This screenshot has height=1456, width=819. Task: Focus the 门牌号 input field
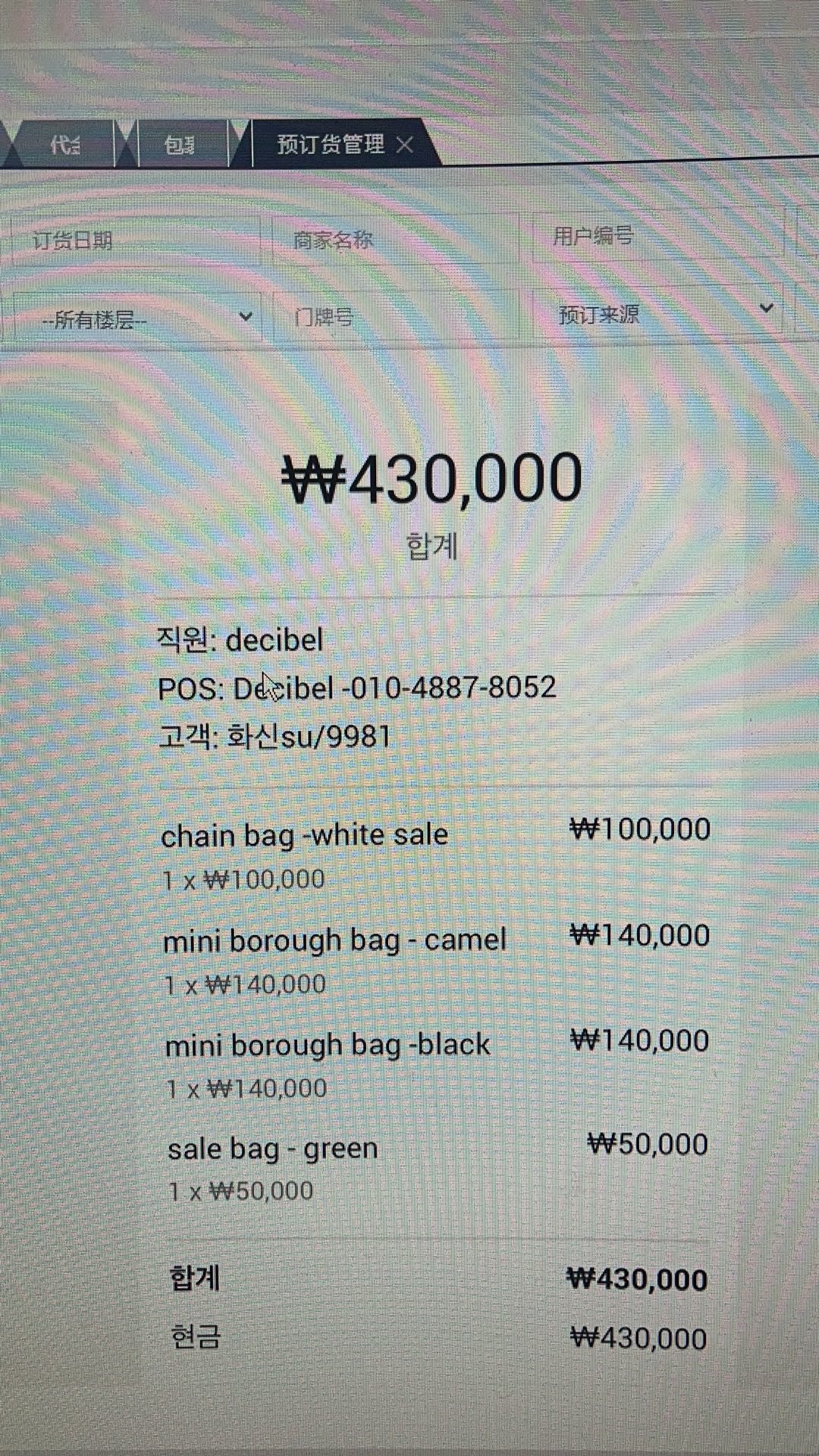(x=394, y=316)
